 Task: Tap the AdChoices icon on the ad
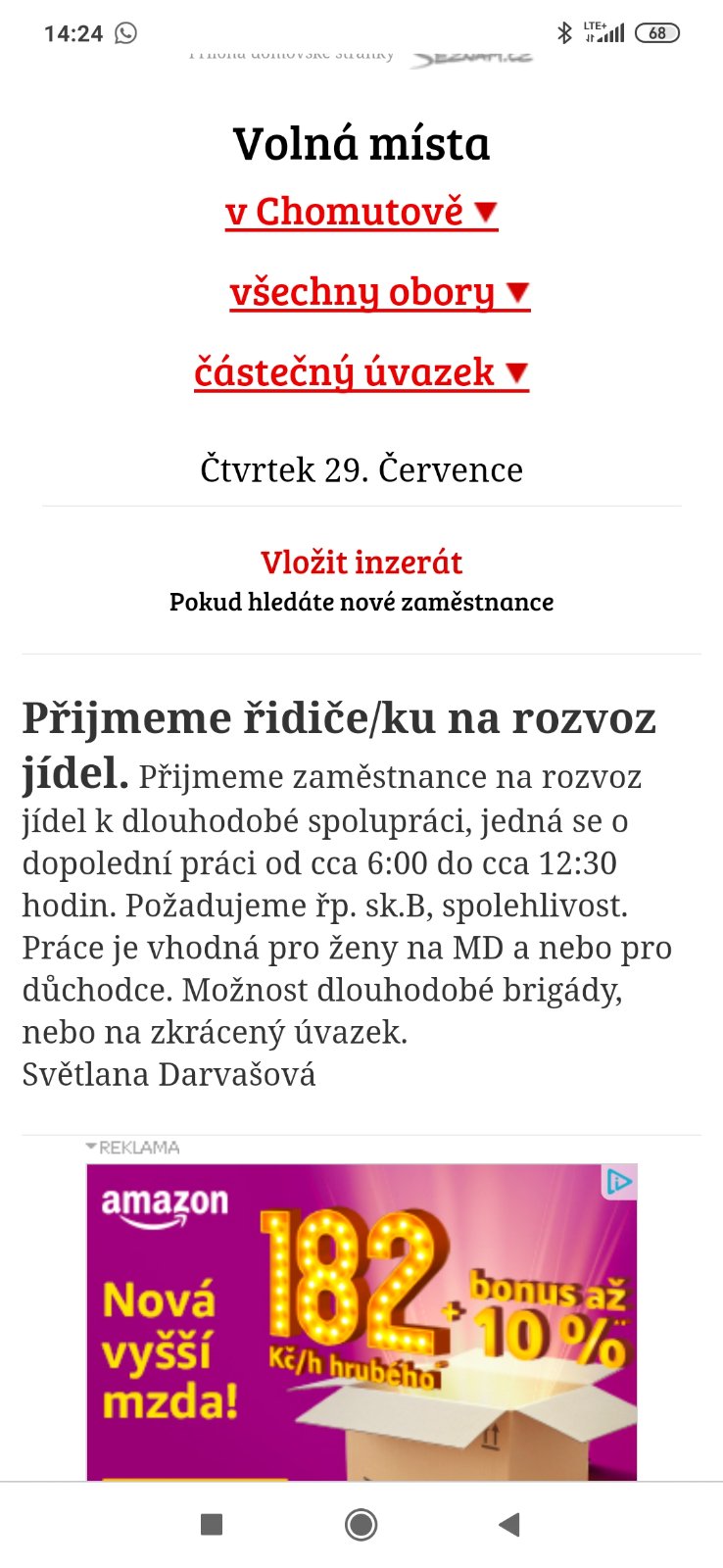[x=619, y=1182]
